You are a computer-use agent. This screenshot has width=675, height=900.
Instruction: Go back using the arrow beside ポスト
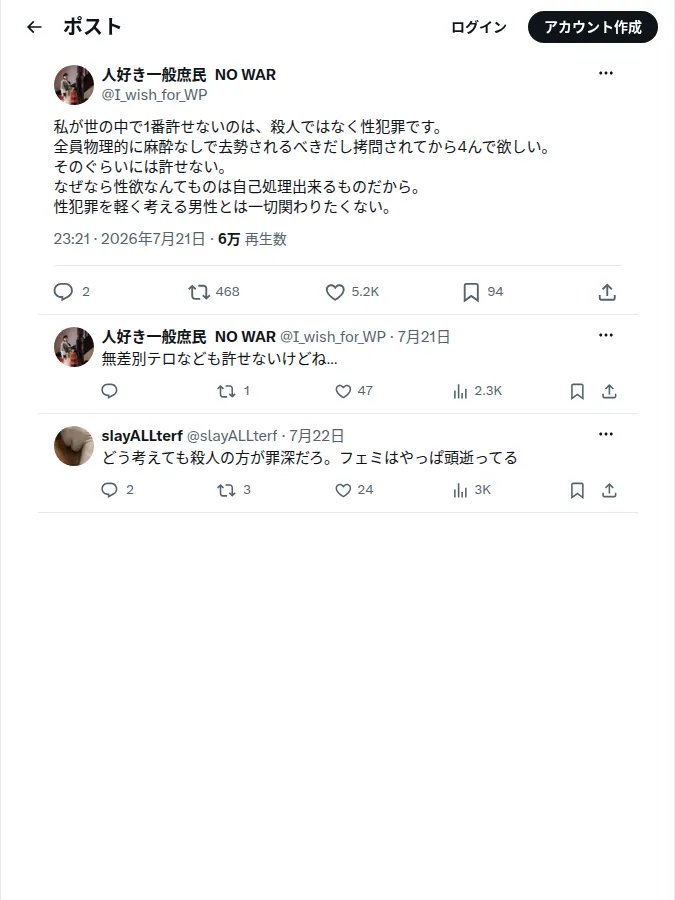(34, 27)
